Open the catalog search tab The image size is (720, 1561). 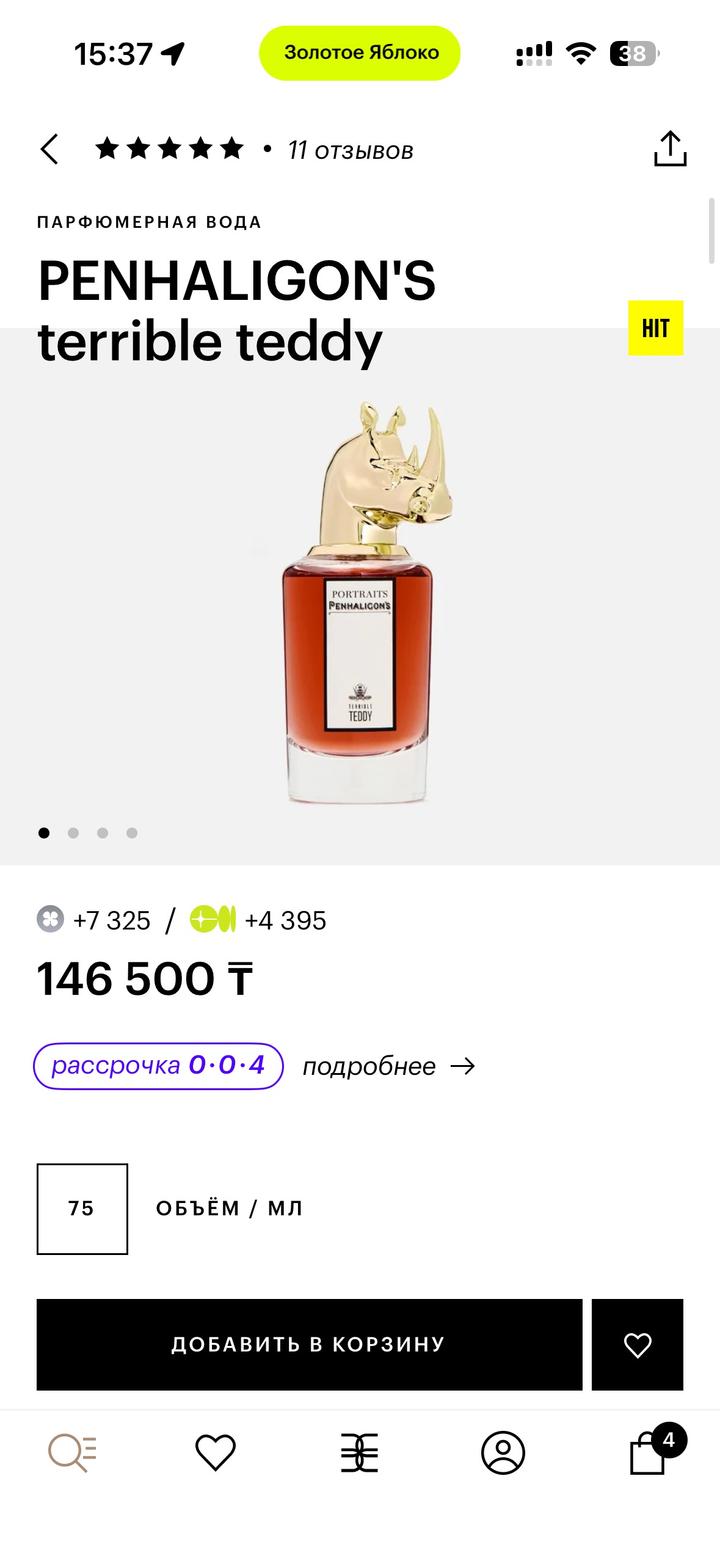73,1452
